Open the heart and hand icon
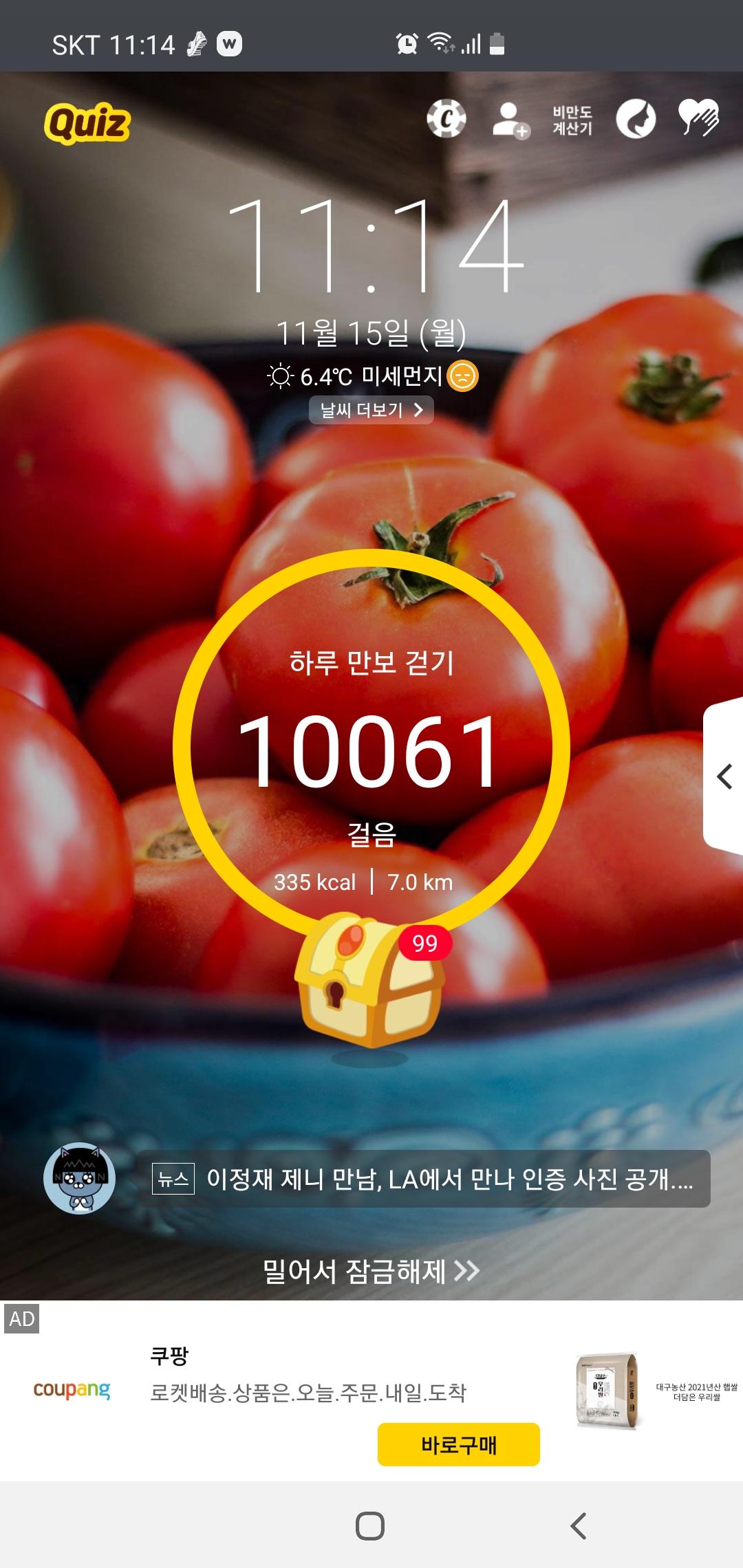The height and width of the screenshot is (1568, 743). pyautogui.click(x=698, y=118)
